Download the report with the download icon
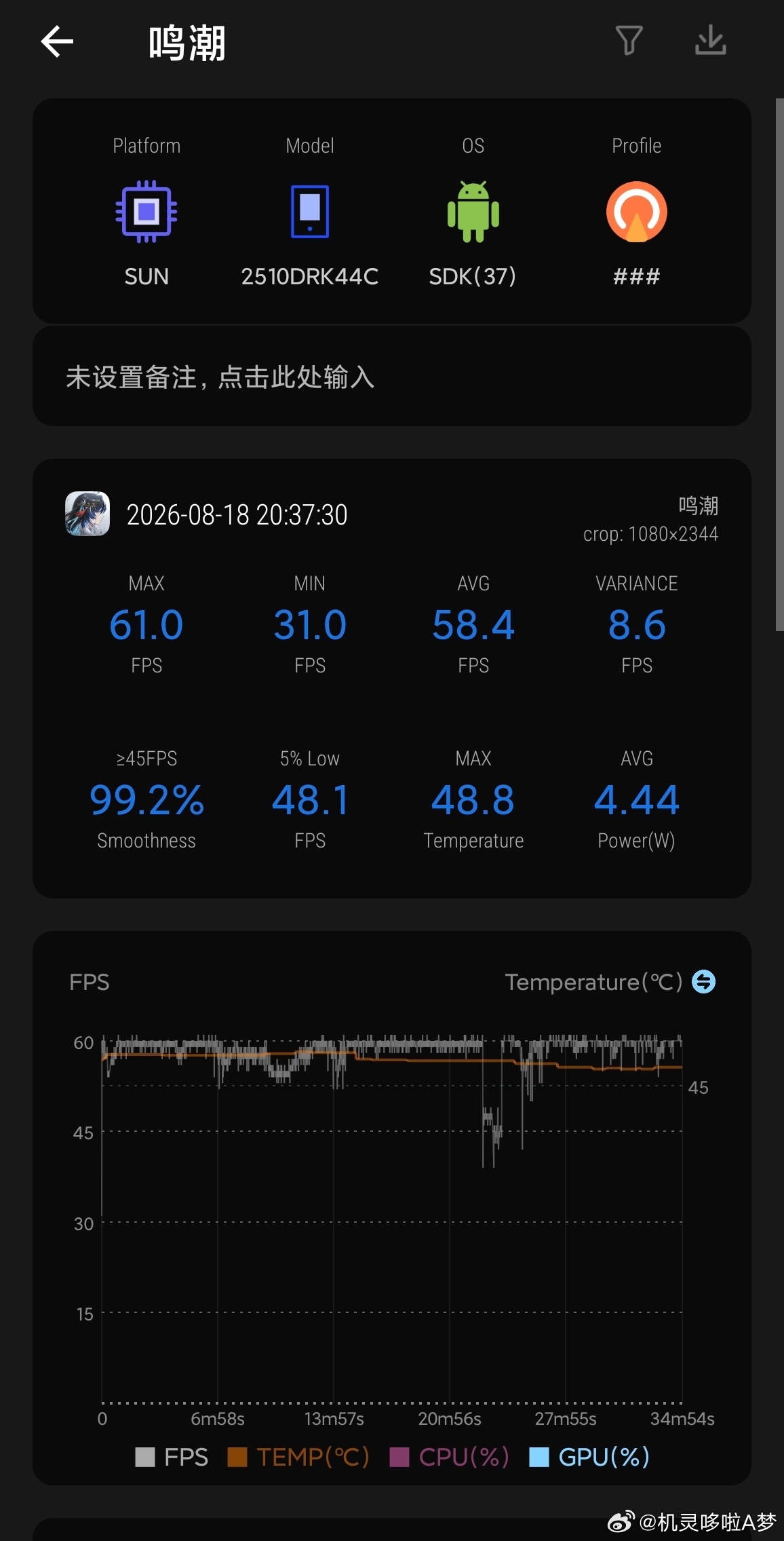Screen dimensions: 784x1541 711,40
